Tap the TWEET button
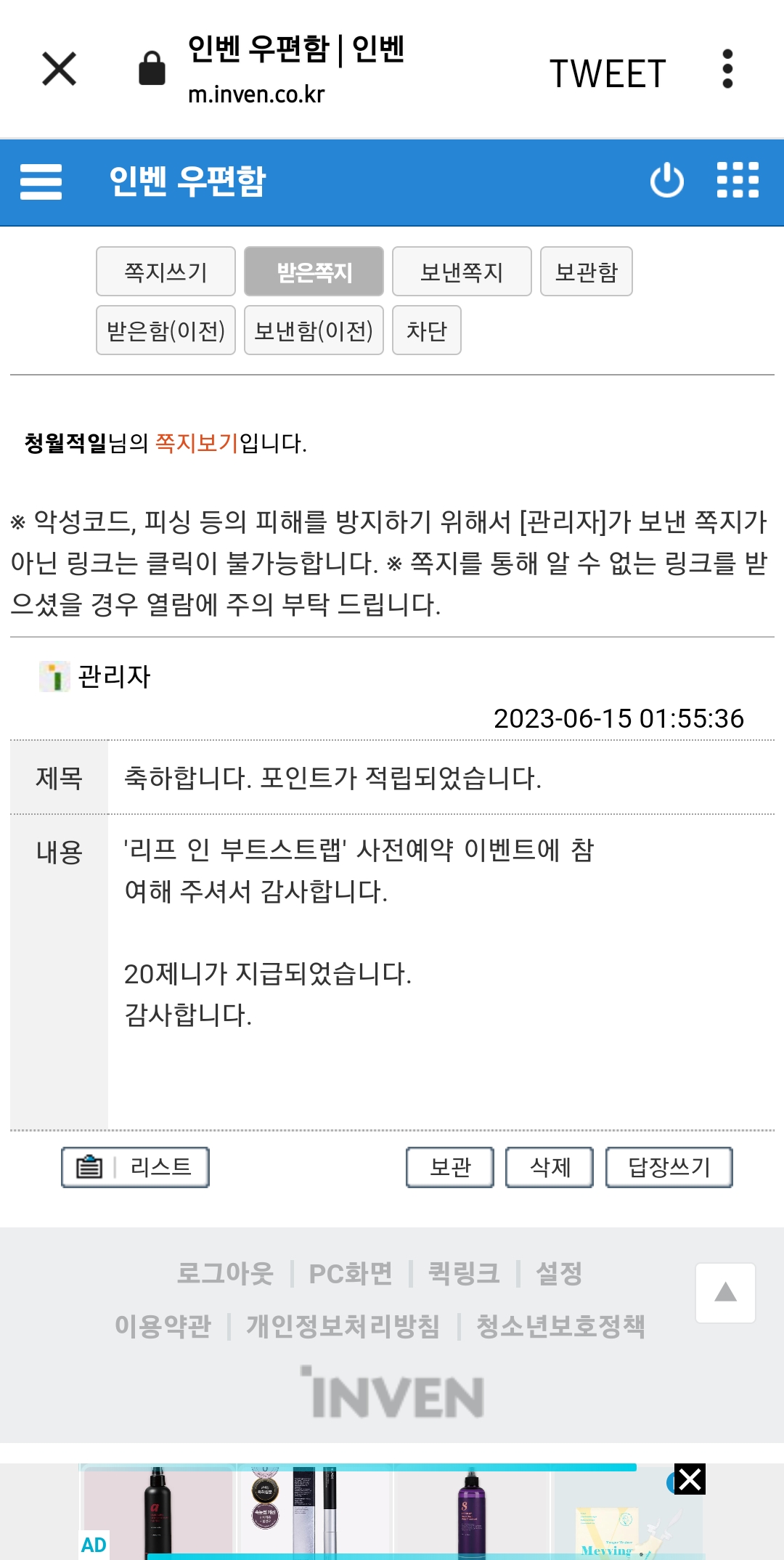This screenshot has width=784, height=1560. tap(607, 74)
